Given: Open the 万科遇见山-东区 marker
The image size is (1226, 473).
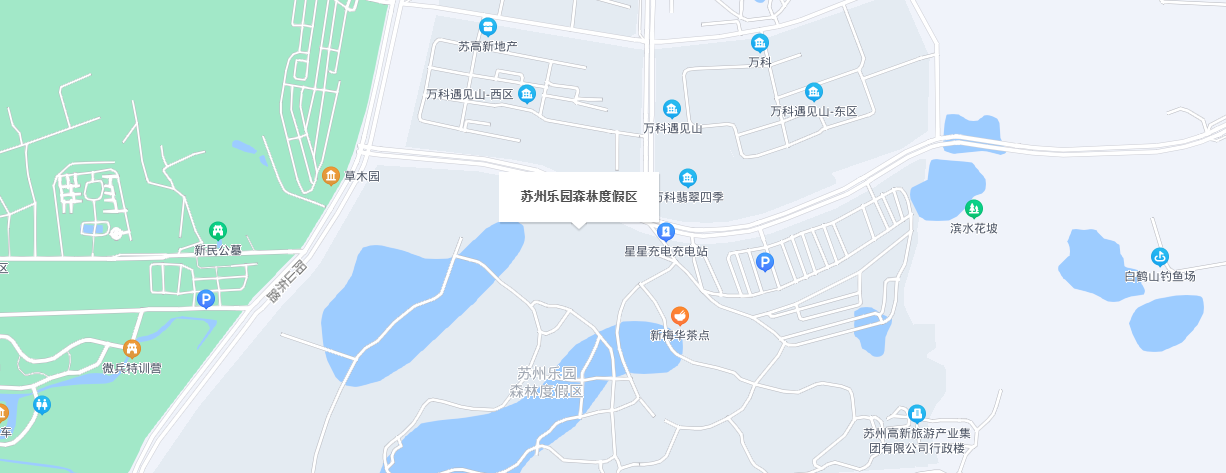Looking at the screenshot, I should click(814, 92).
